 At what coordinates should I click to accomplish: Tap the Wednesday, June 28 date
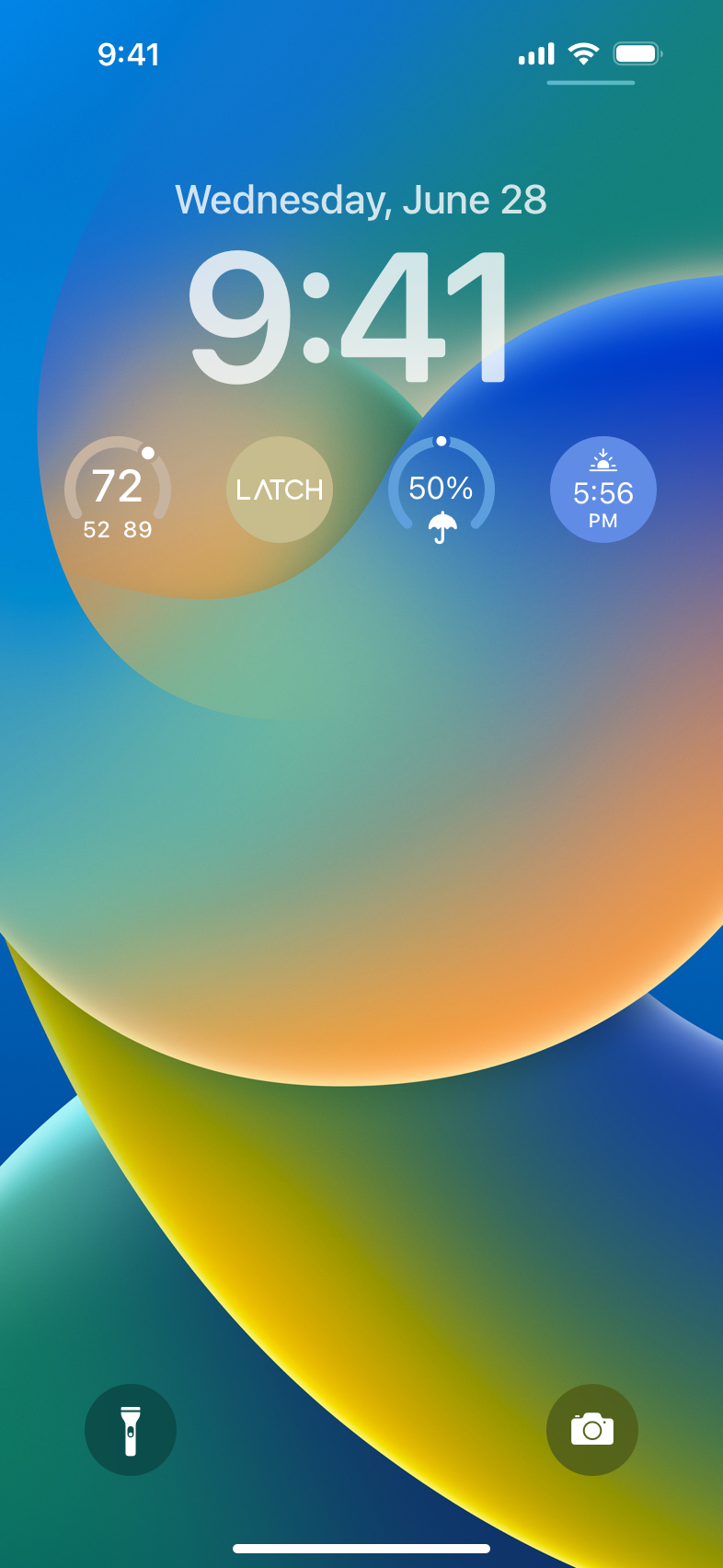[x=361, y=200]
